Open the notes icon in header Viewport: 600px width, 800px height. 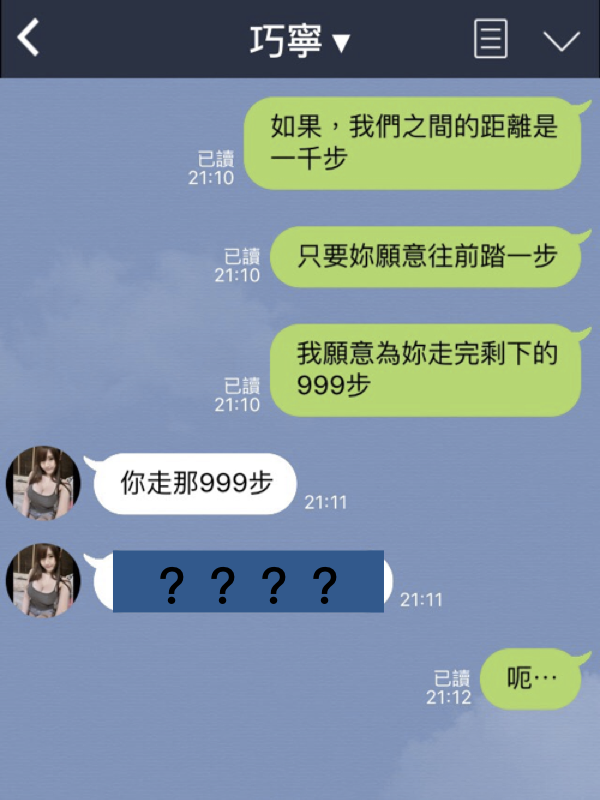point(490,39)
